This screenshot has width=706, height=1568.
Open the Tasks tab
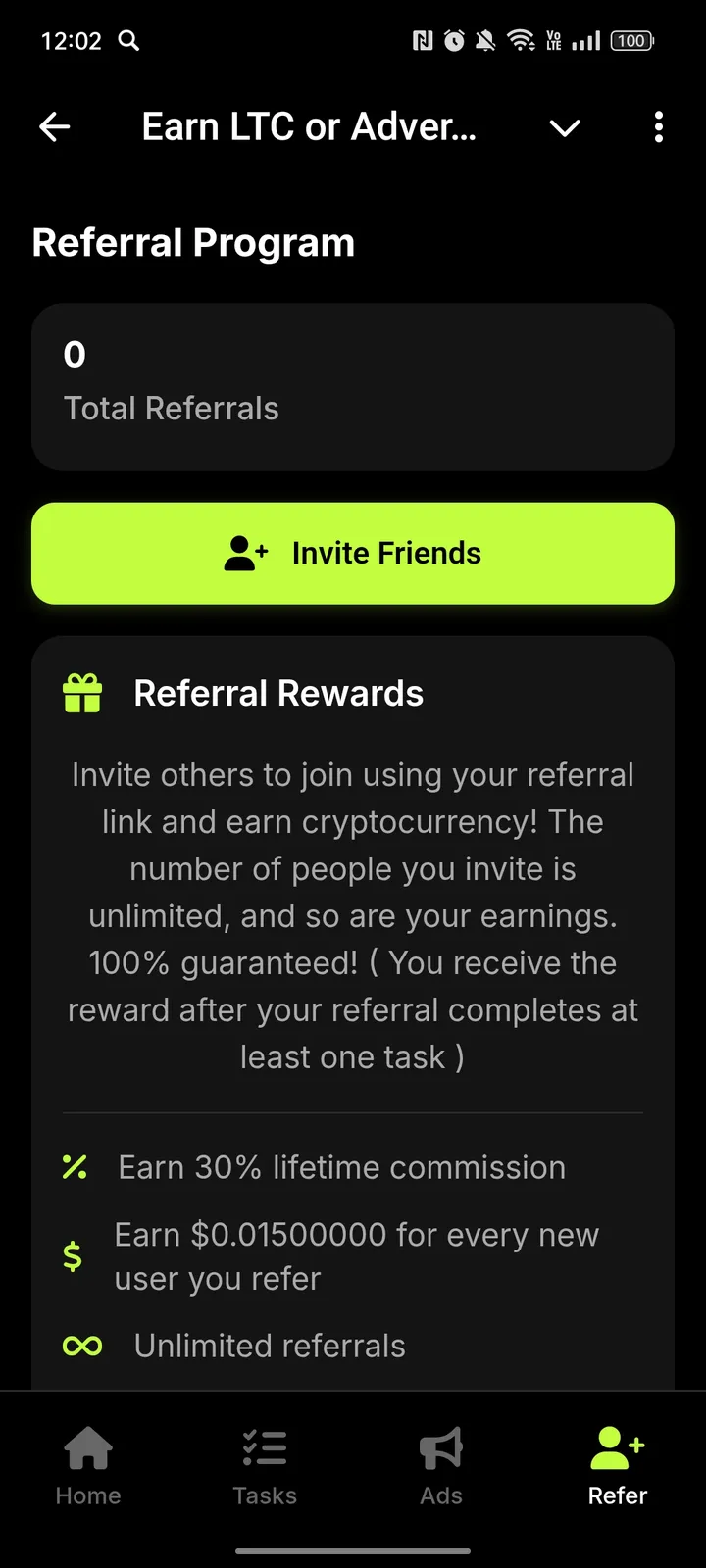(x=265, y=1465)
